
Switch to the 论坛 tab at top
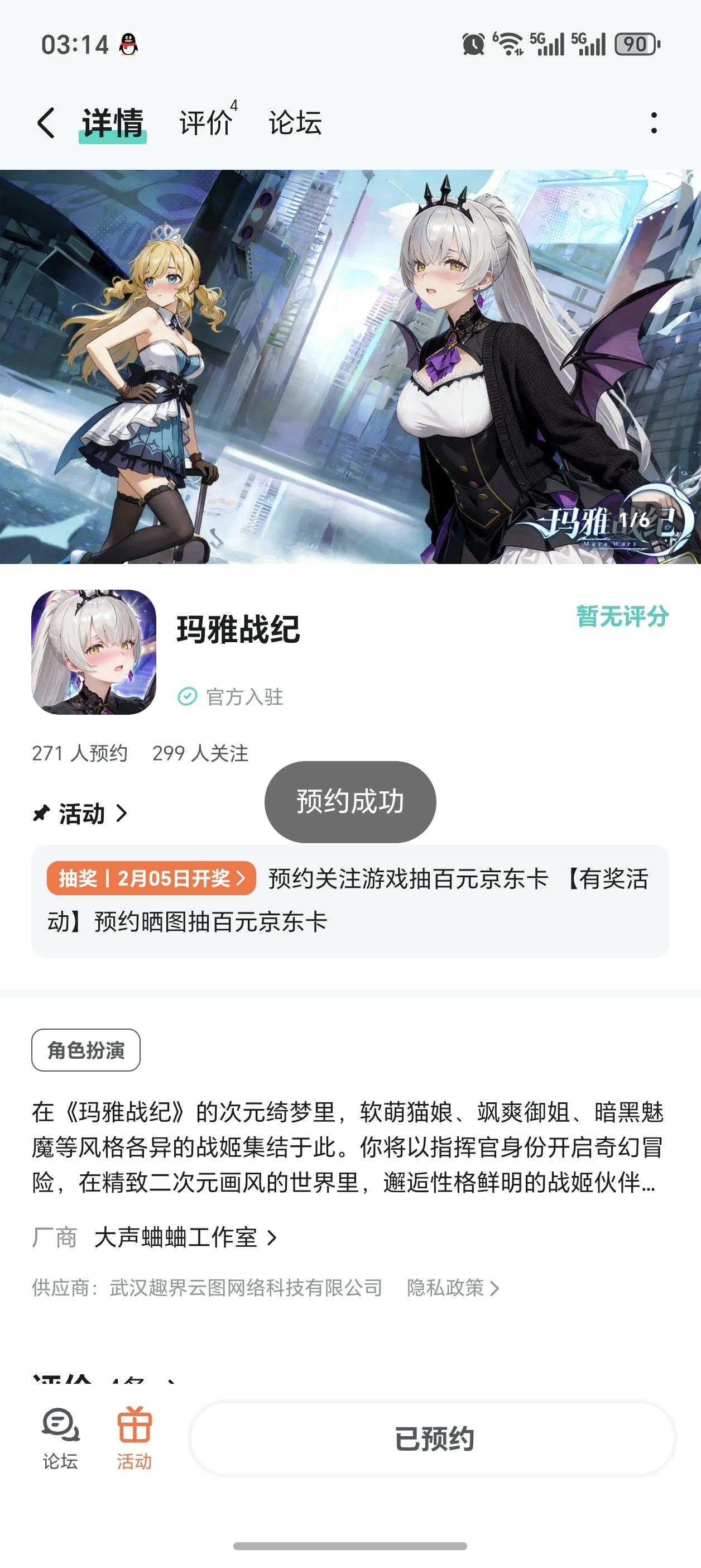296,123
